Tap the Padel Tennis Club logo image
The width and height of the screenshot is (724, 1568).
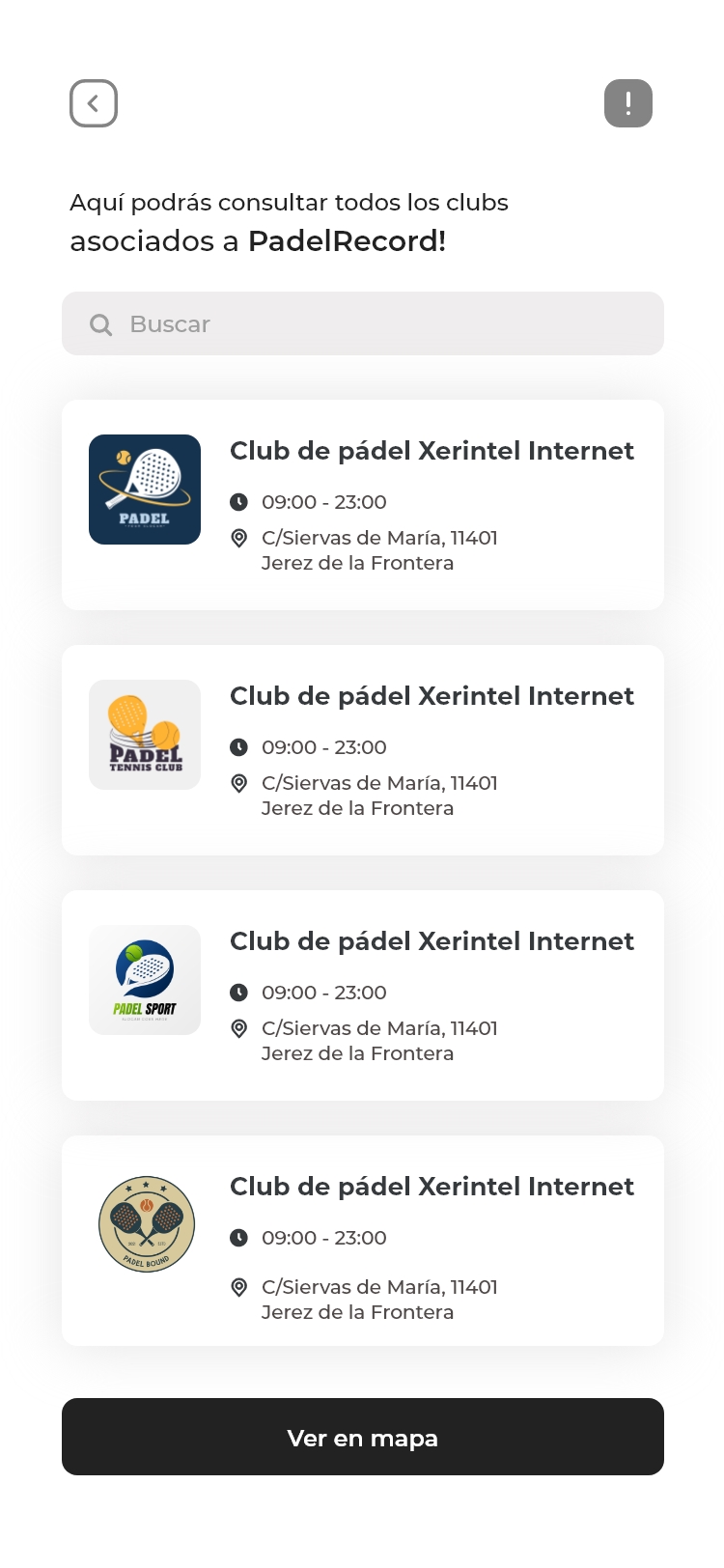145,735
